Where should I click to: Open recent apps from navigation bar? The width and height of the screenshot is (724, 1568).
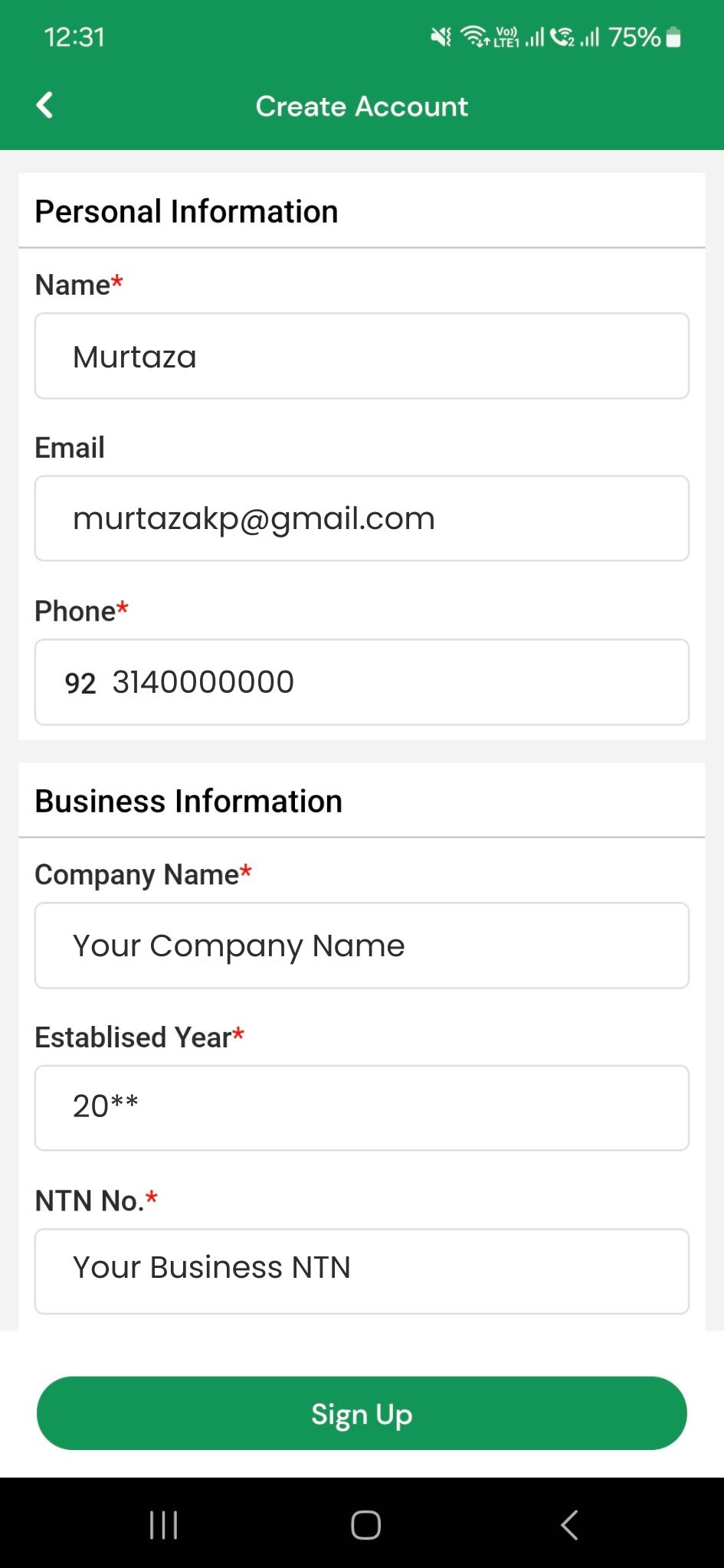pos(163,1524)
